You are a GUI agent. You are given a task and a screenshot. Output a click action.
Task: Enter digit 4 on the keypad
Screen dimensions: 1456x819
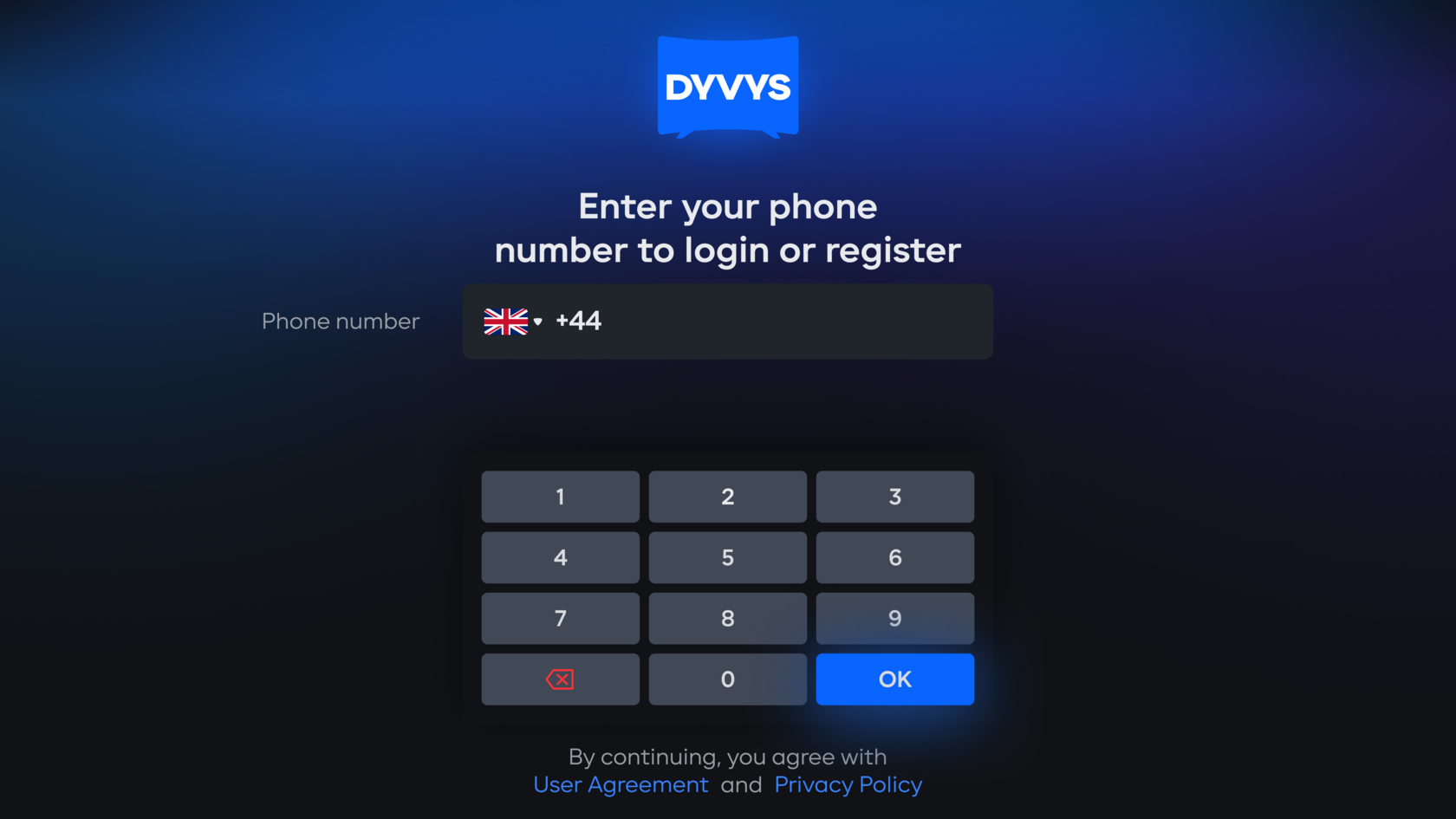tap(560, 557)
